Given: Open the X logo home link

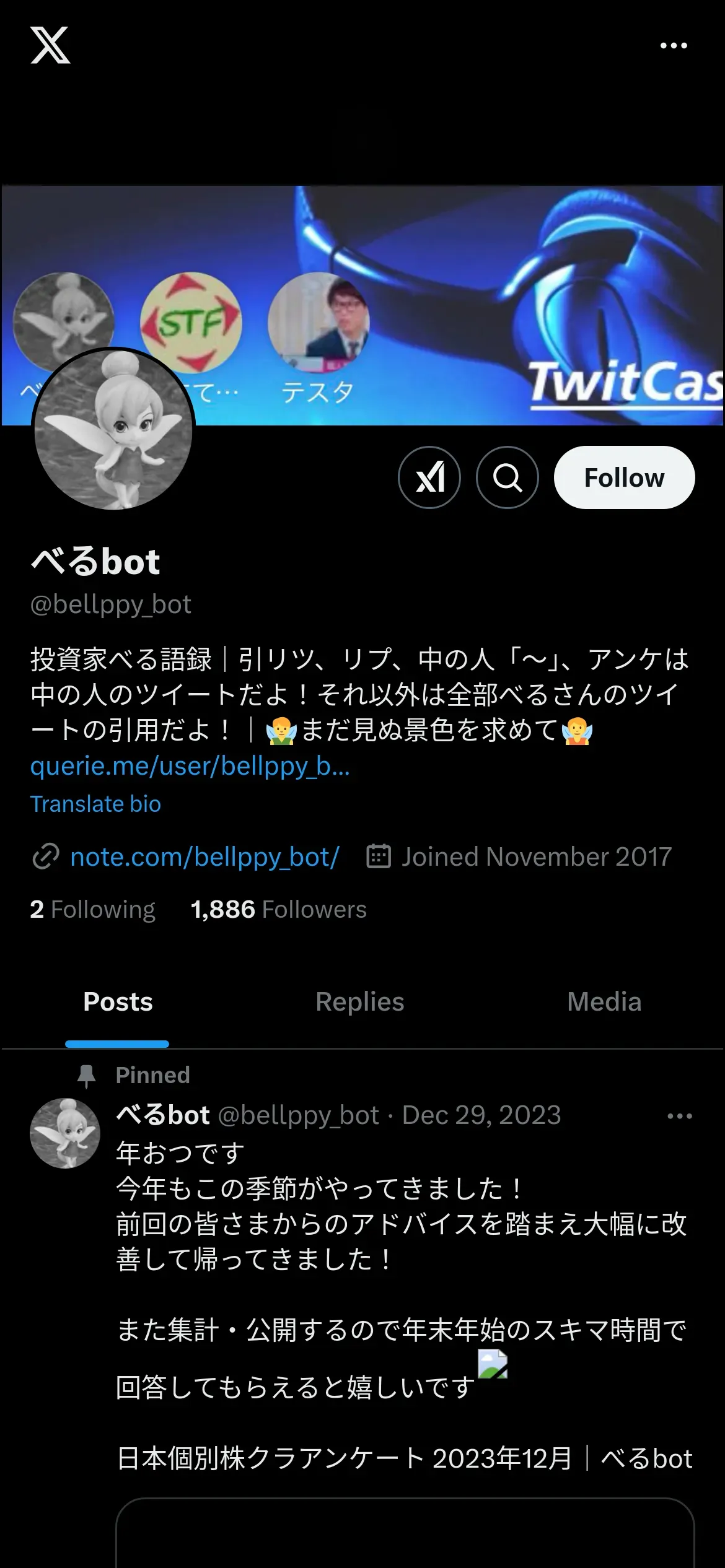Looking at the screenshot, I should click(x=50, y=45).
